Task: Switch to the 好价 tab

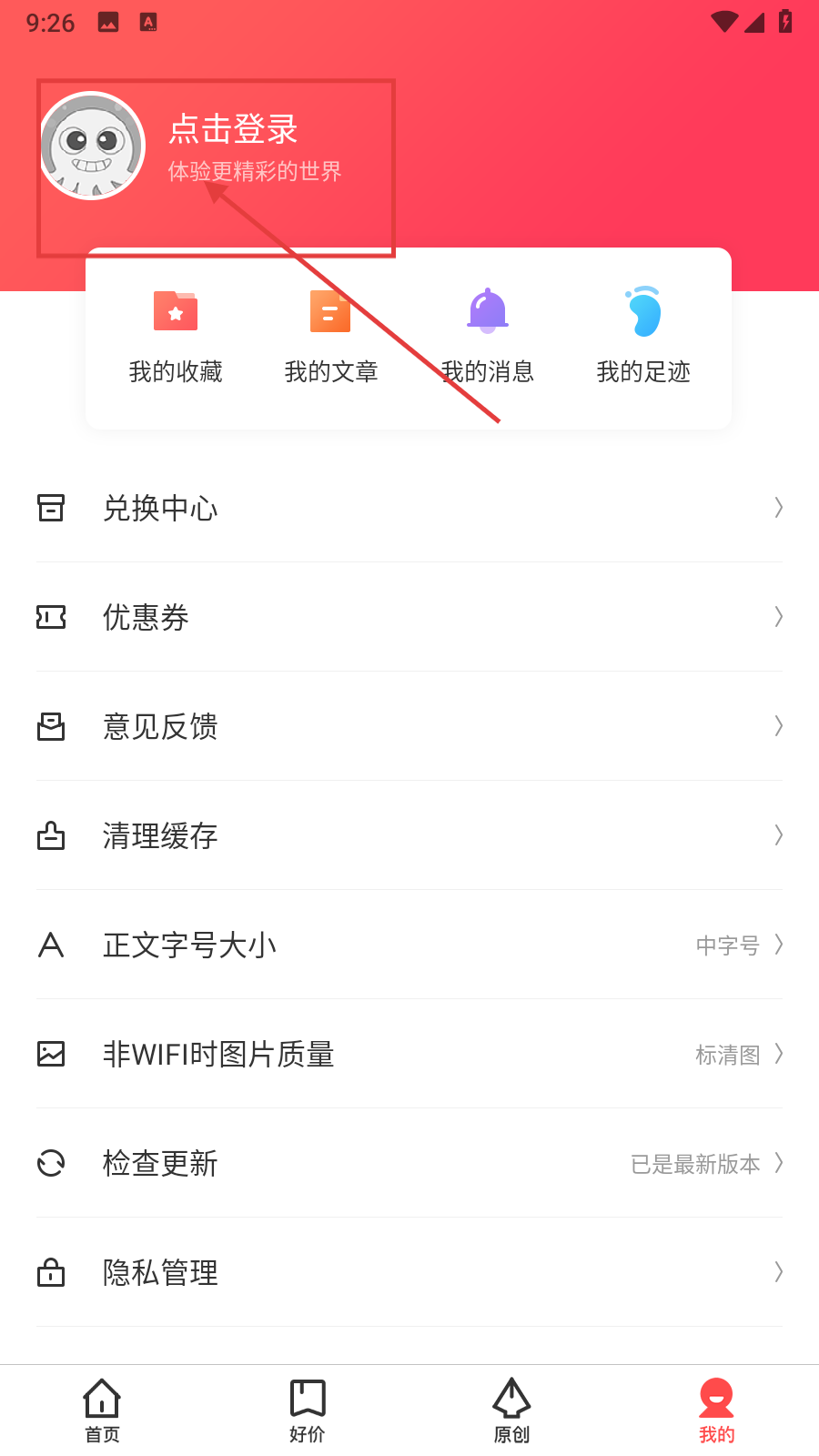Action: 308,1410
